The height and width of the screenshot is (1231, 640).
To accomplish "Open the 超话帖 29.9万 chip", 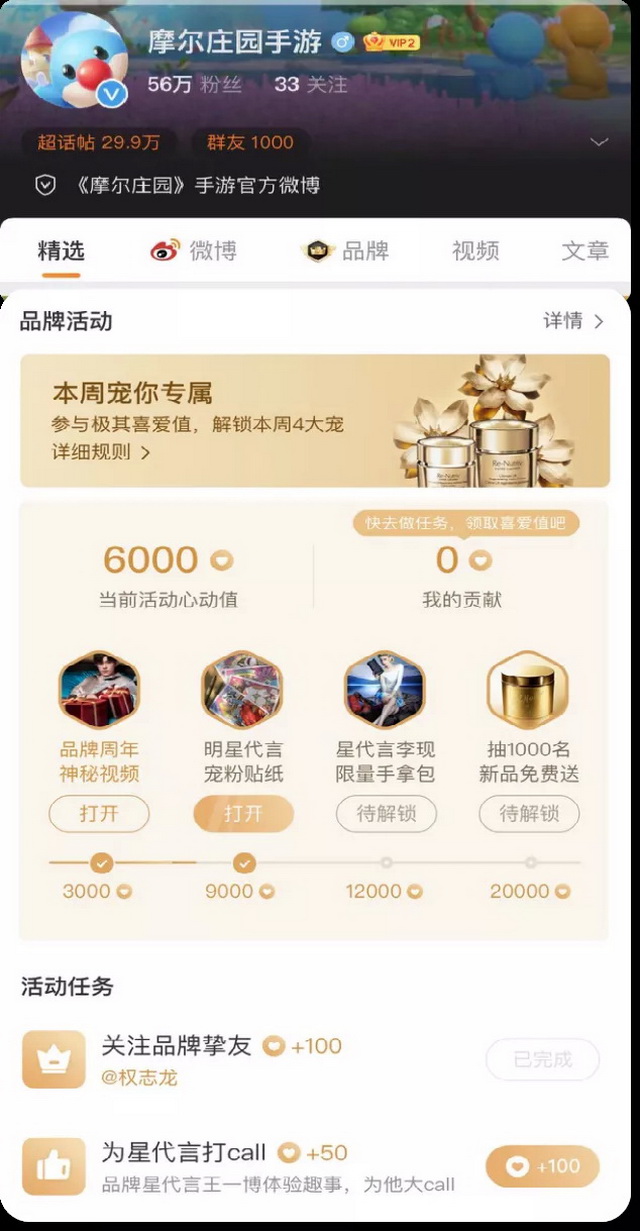I will click(x=98, y=142).
